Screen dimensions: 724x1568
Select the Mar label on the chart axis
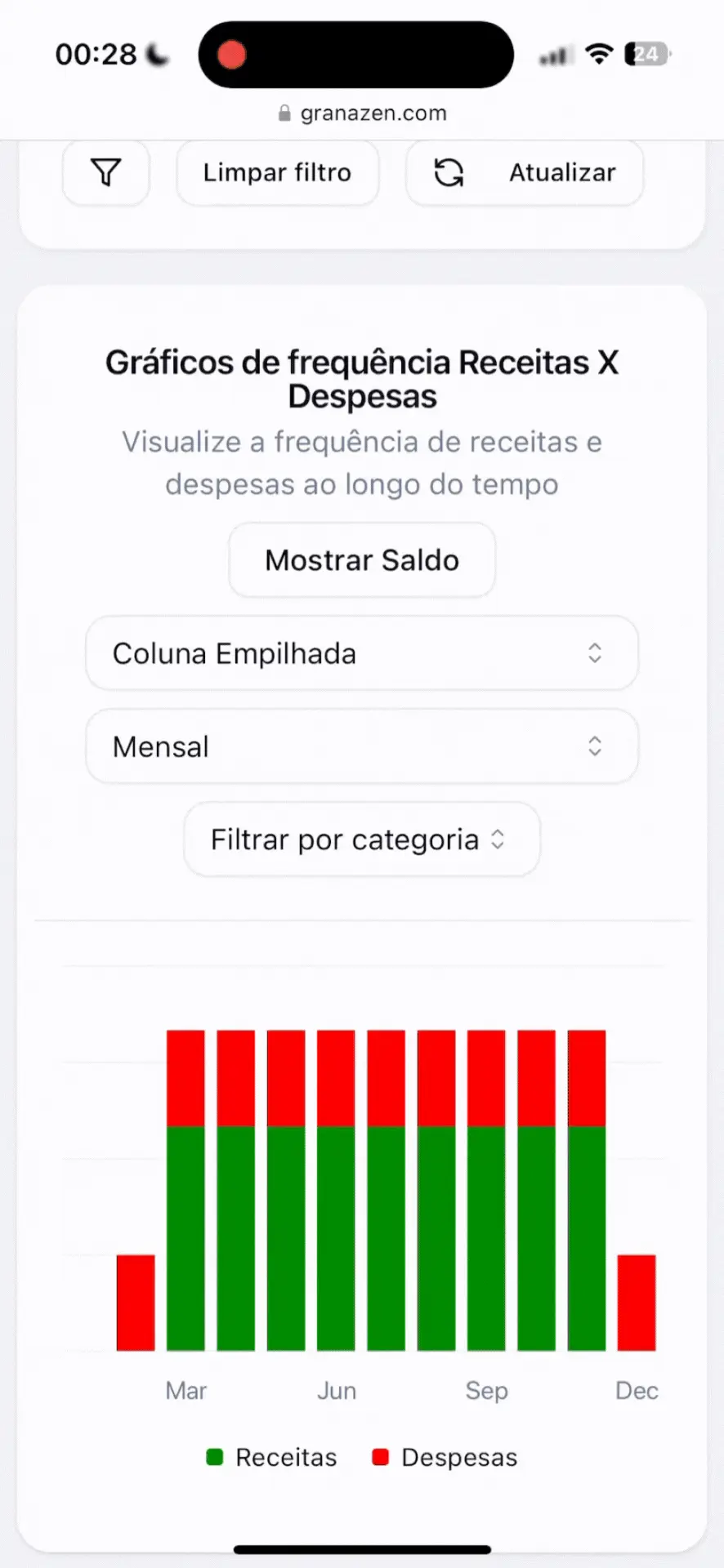(186, 1391)
